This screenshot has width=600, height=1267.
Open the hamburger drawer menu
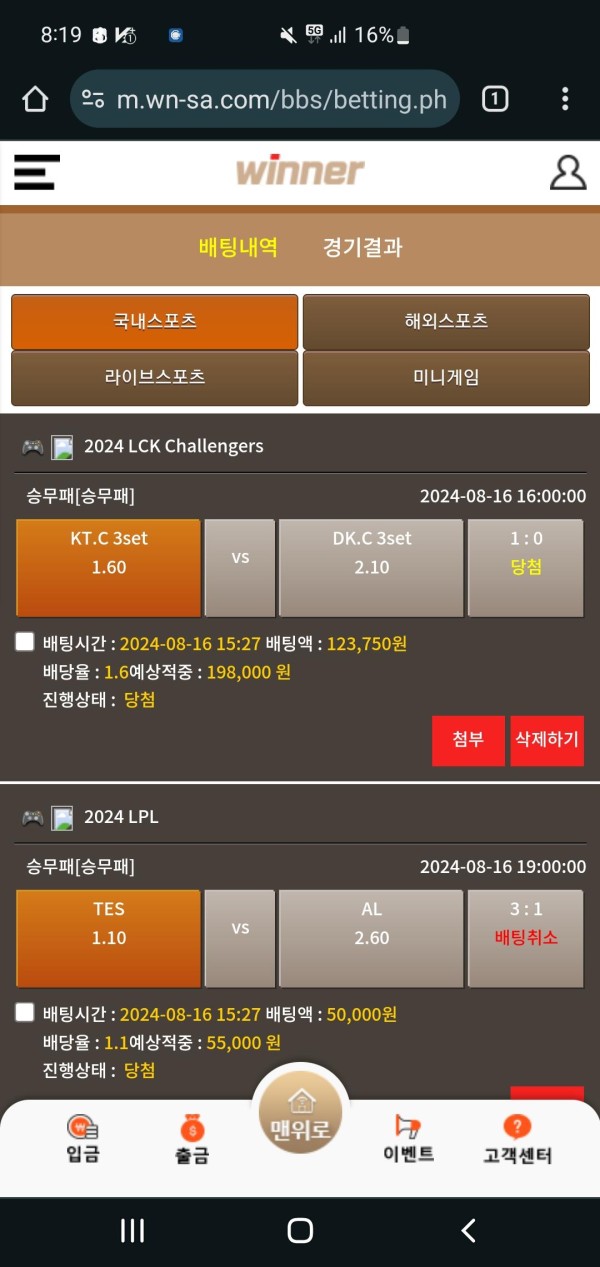pyautogui.click(x=37, y=172)
